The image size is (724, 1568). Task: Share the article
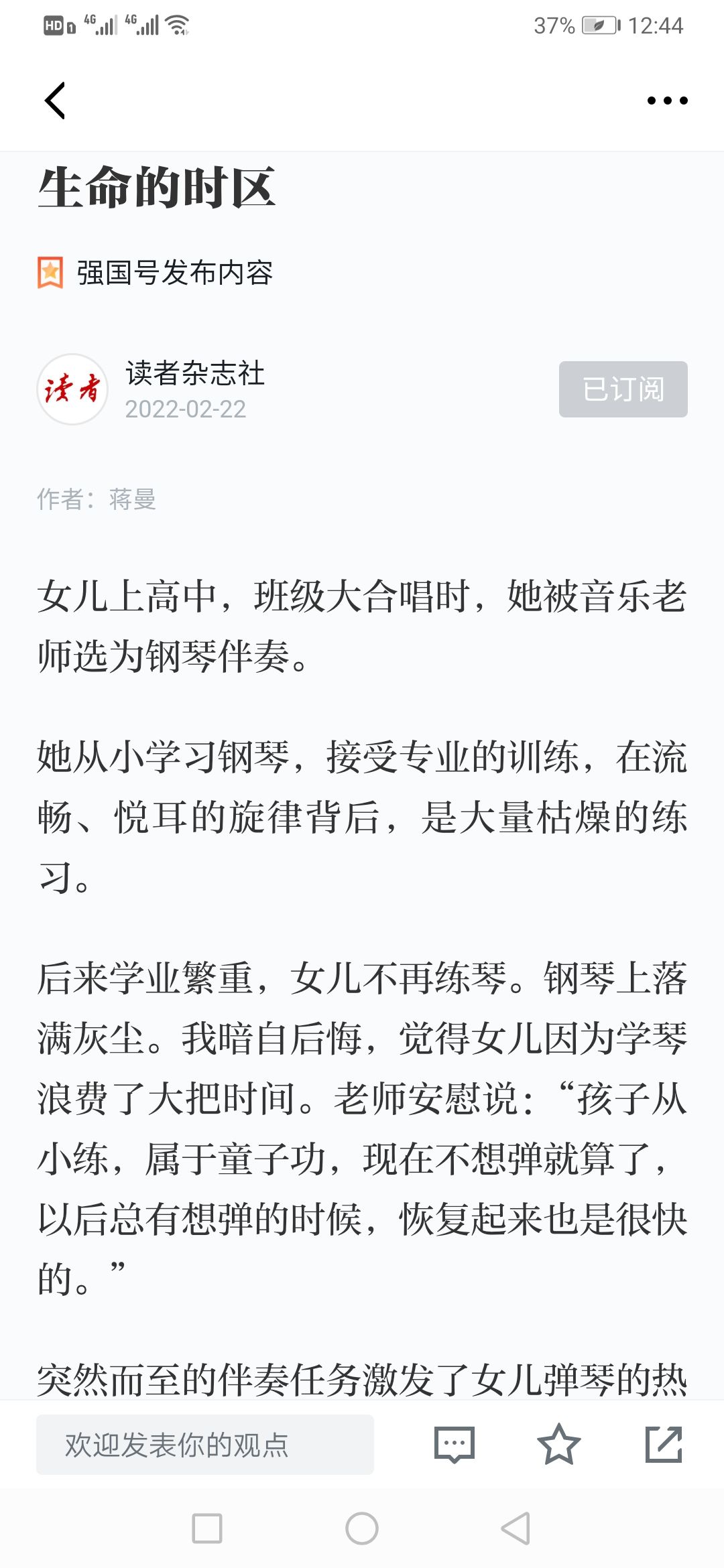664,1445
